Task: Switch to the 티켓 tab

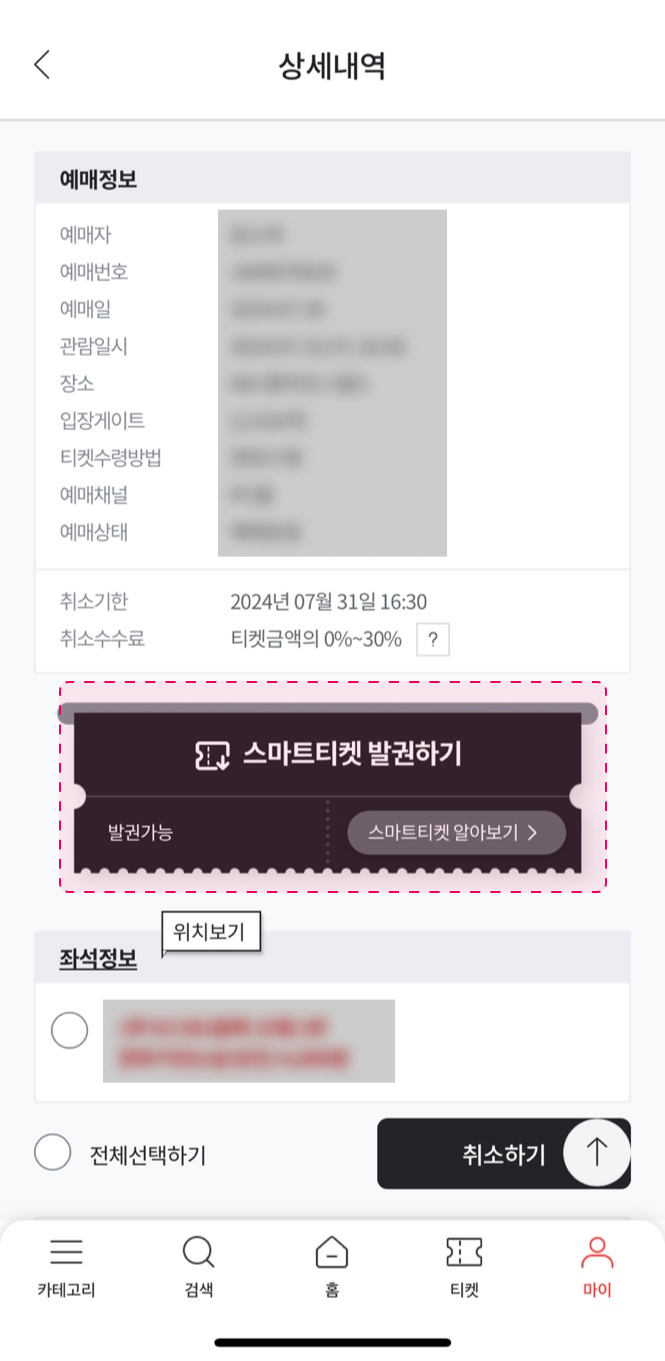Action: [x=464, y=1267]
